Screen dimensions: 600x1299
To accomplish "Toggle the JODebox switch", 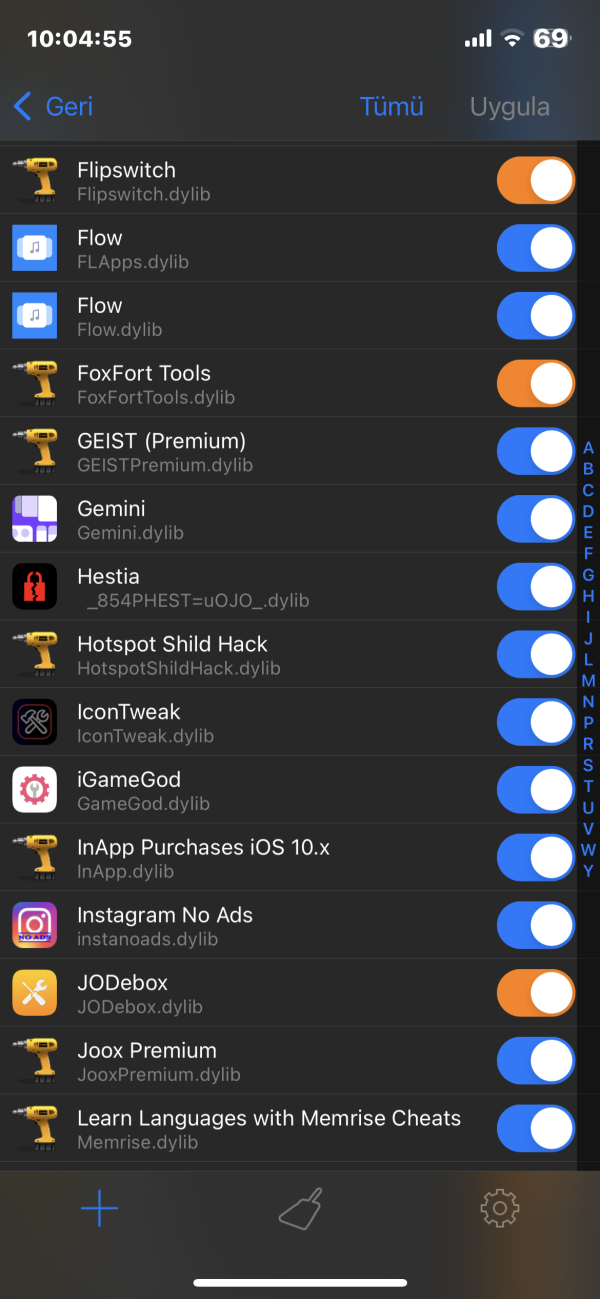I will (535, 994).
